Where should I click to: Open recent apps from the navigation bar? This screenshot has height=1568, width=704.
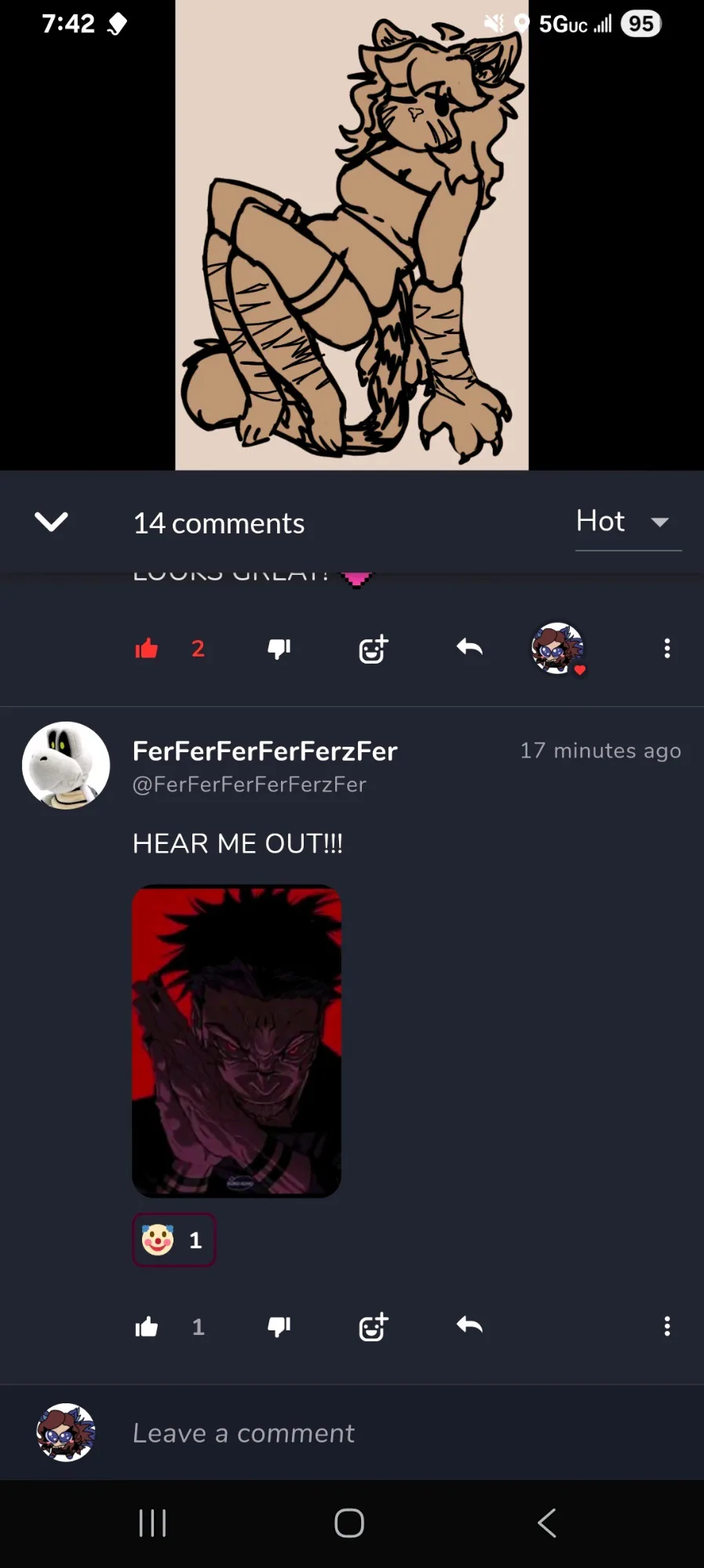[x=152, y=1523]
